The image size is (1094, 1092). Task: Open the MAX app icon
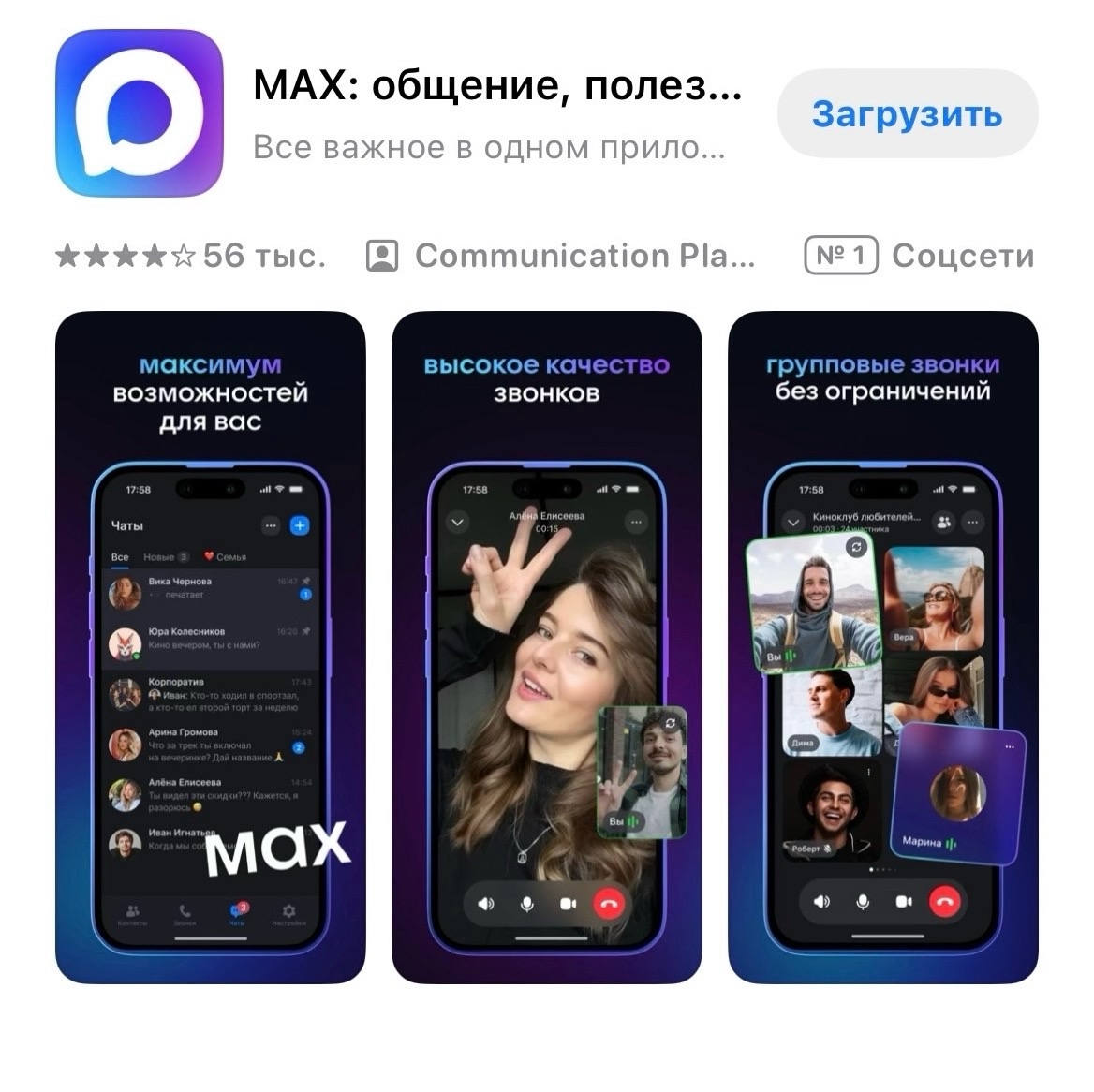(140, 113)
